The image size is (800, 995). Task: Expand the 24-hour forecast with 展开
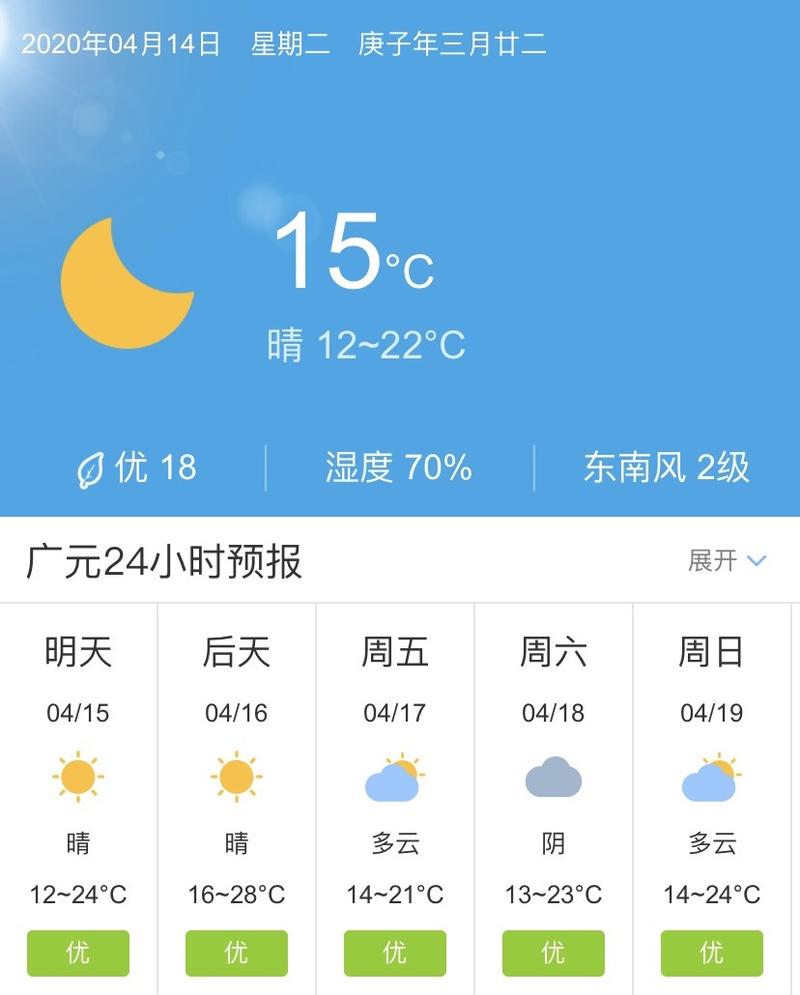tap(713, 561)
